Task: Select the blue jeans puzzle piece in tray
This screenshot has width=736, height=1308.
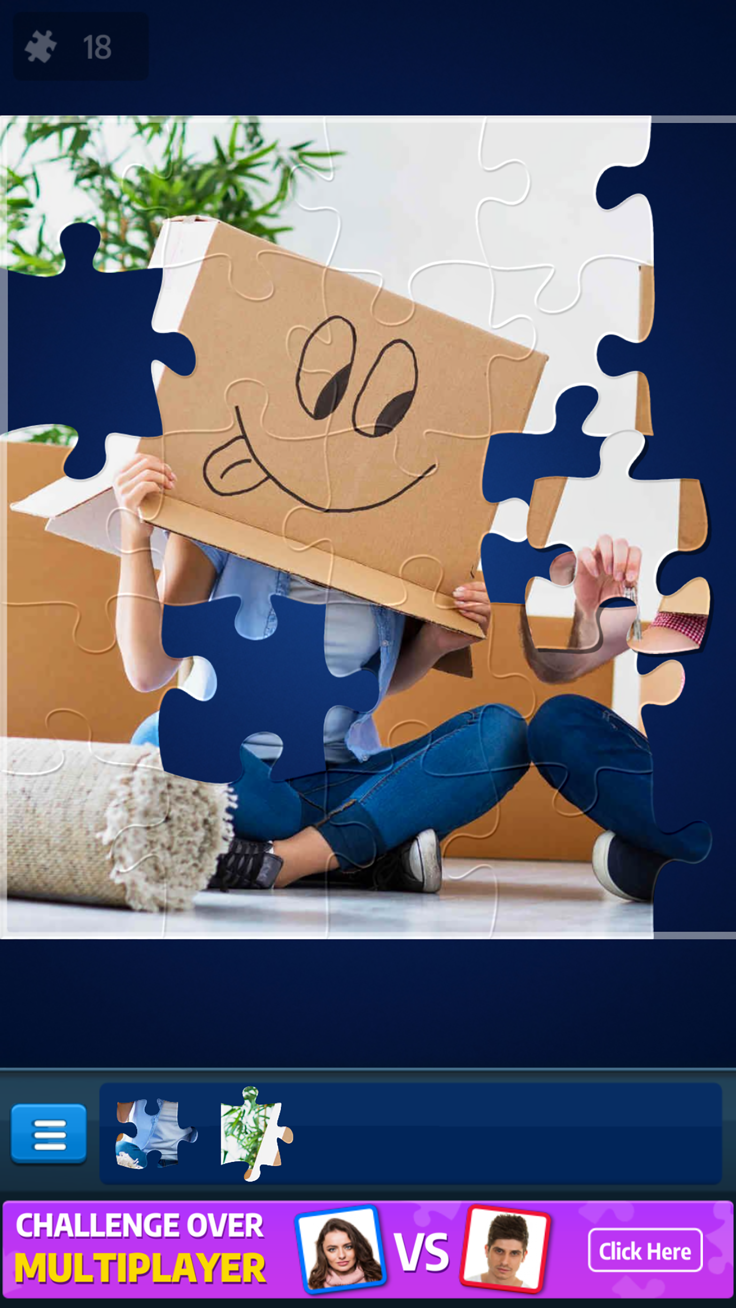Action: point(155,1134)
